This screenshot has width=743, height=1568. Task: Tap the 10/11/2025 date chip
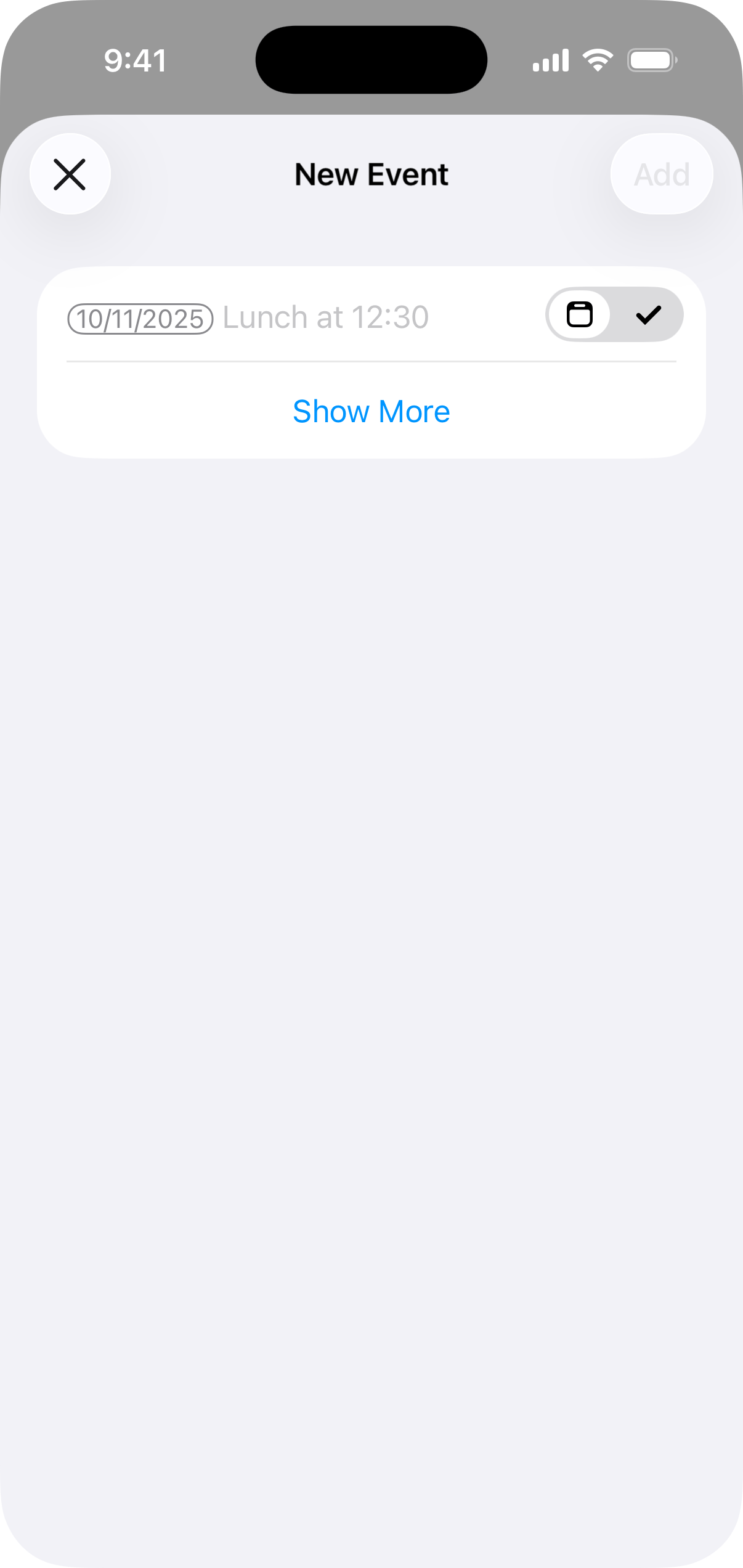140,319
